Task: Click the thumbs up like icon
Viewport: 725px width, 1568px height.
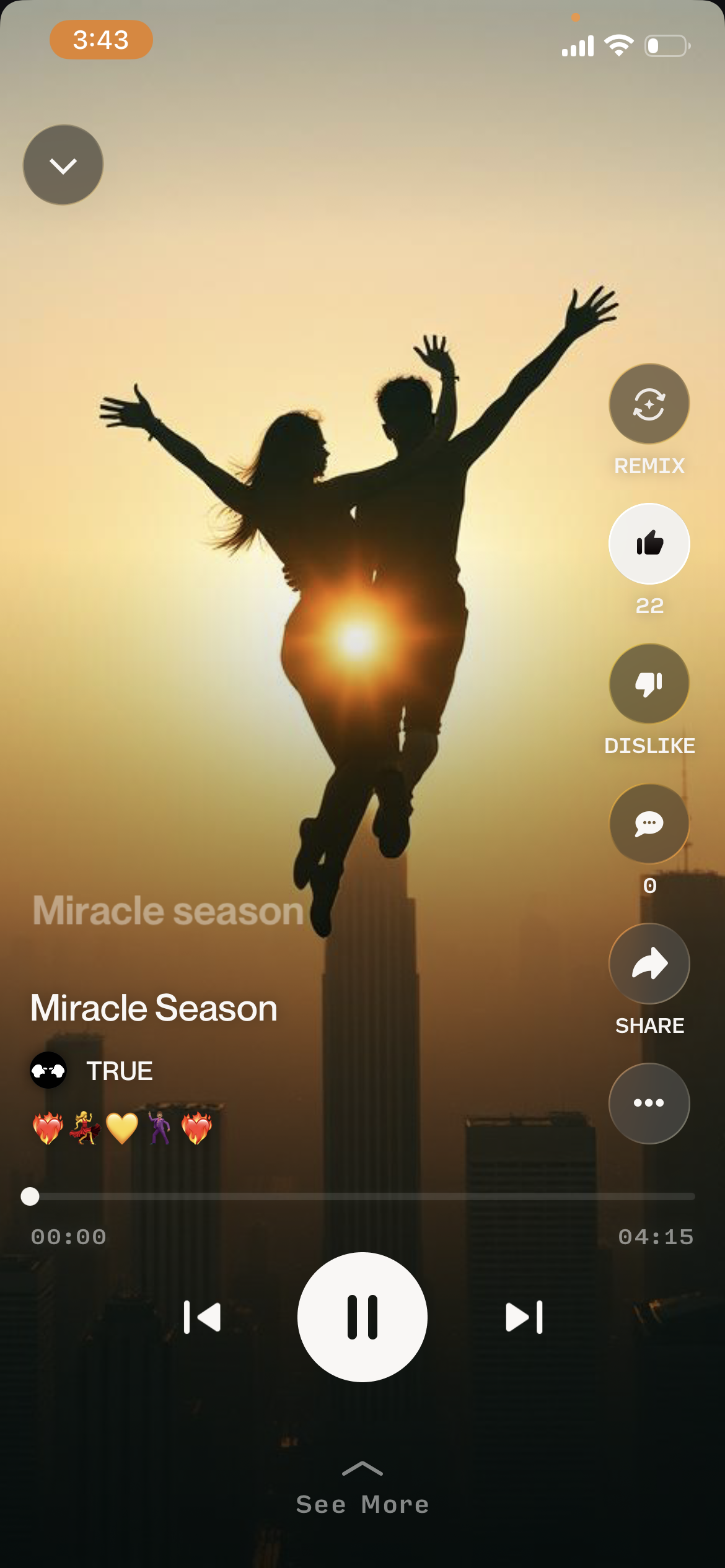Action: point(648,543)
